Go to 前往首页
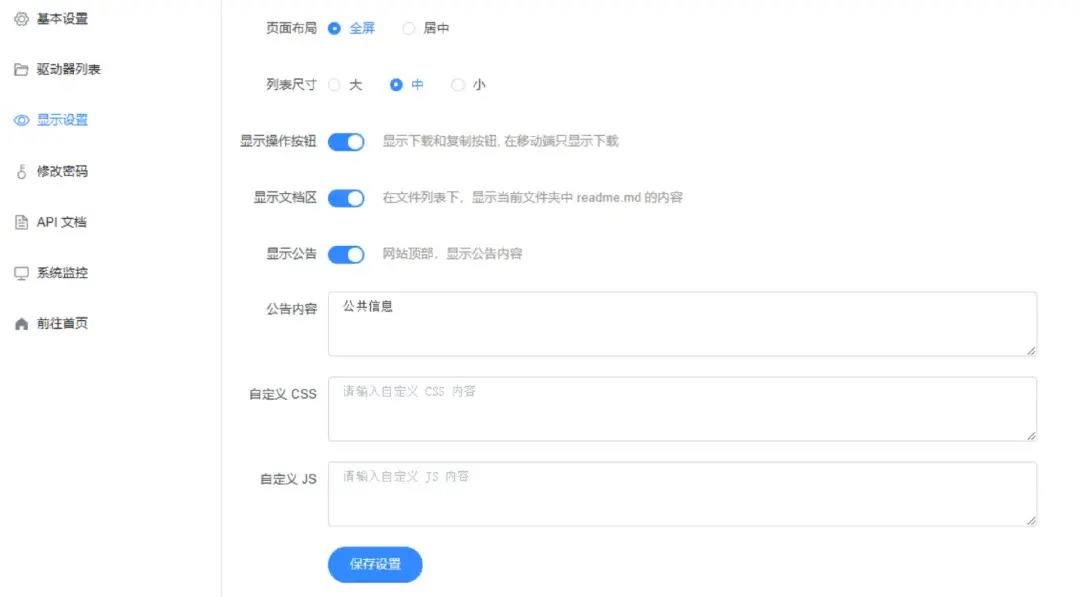The height and width of the screenshot is (597, 1080). click(62, 324)
